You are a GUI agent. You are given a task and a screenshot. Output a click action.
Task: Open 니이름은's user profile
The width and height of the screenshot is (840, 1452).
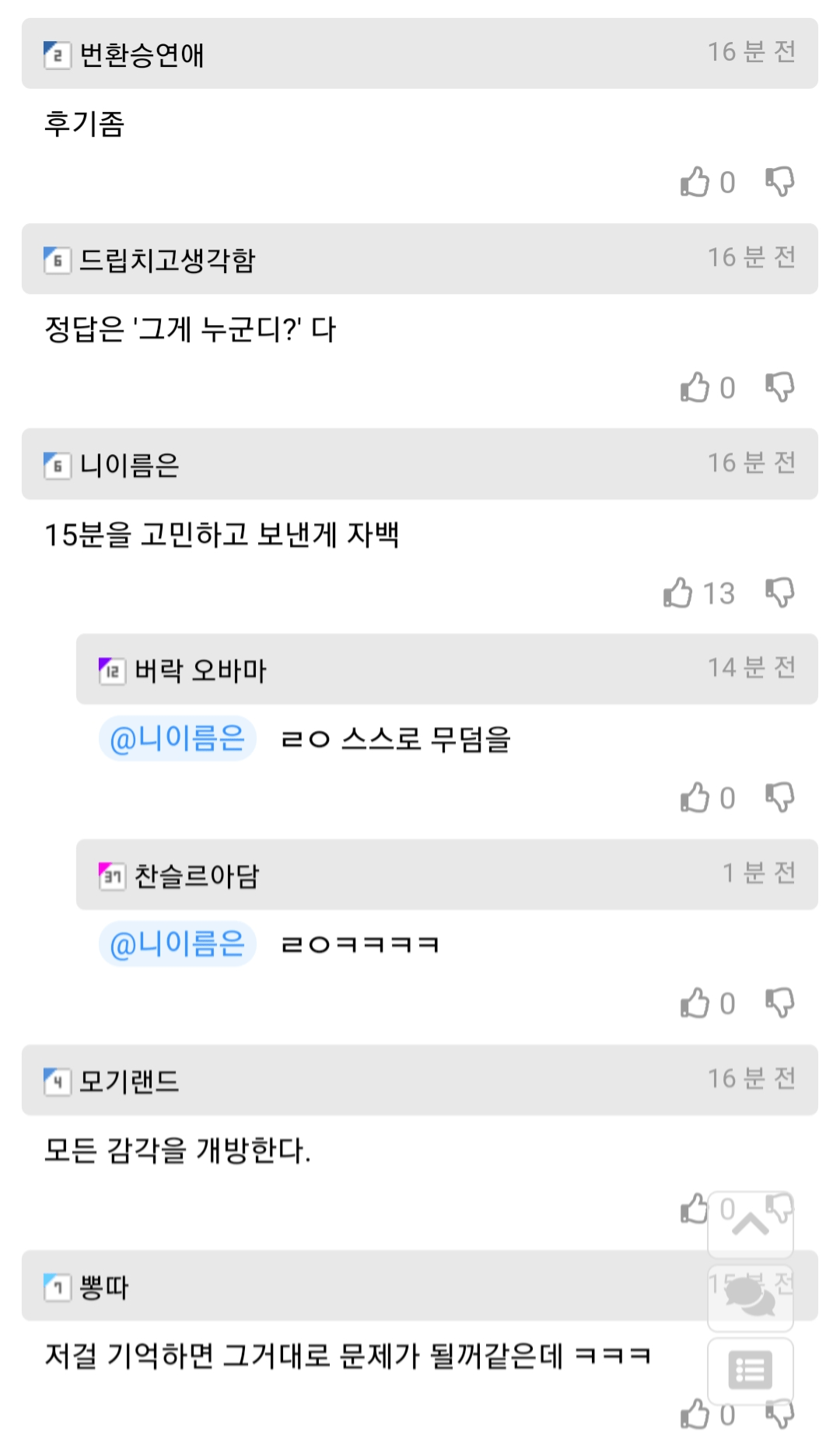pos(129,465)
